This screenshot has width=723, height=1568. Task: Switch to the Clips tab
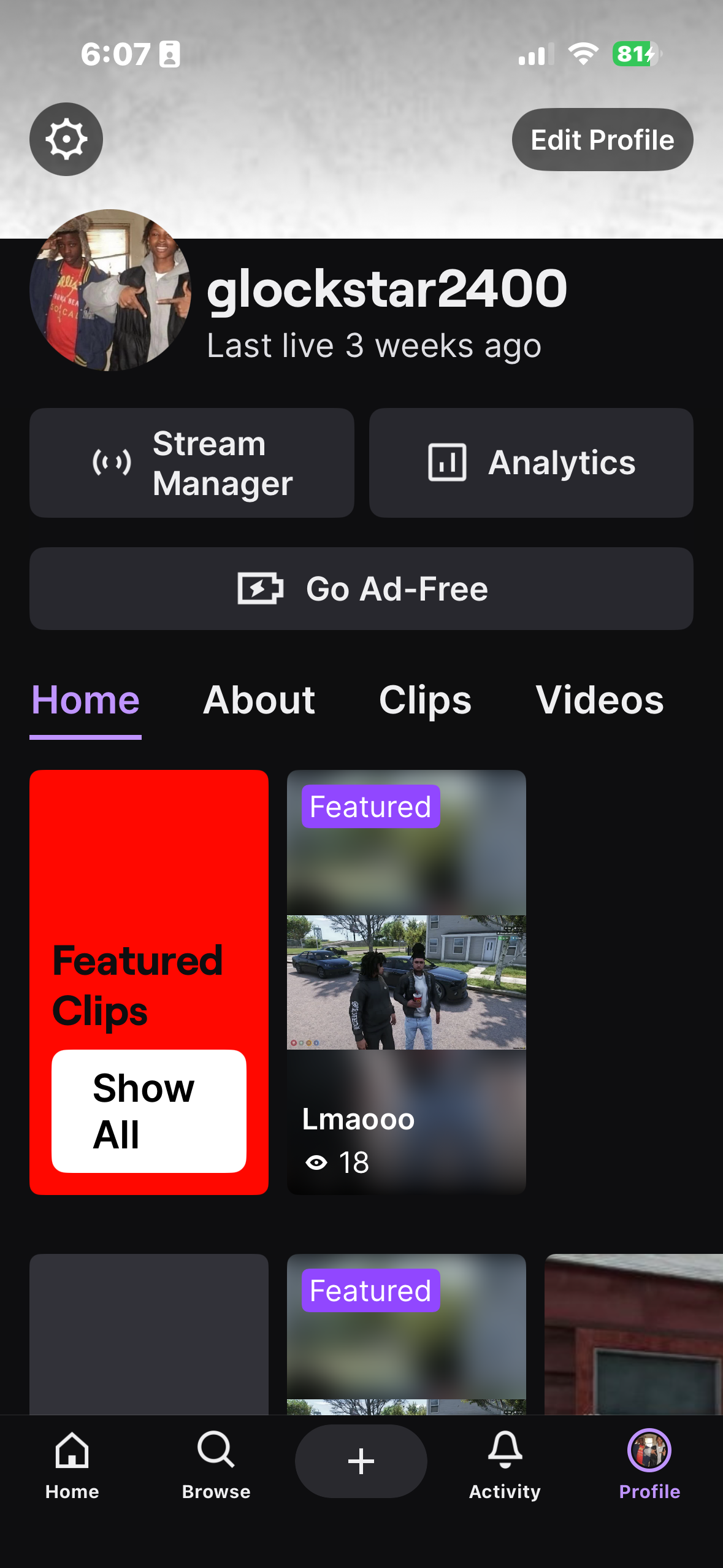pyautogui.click(x=425, y=700)
